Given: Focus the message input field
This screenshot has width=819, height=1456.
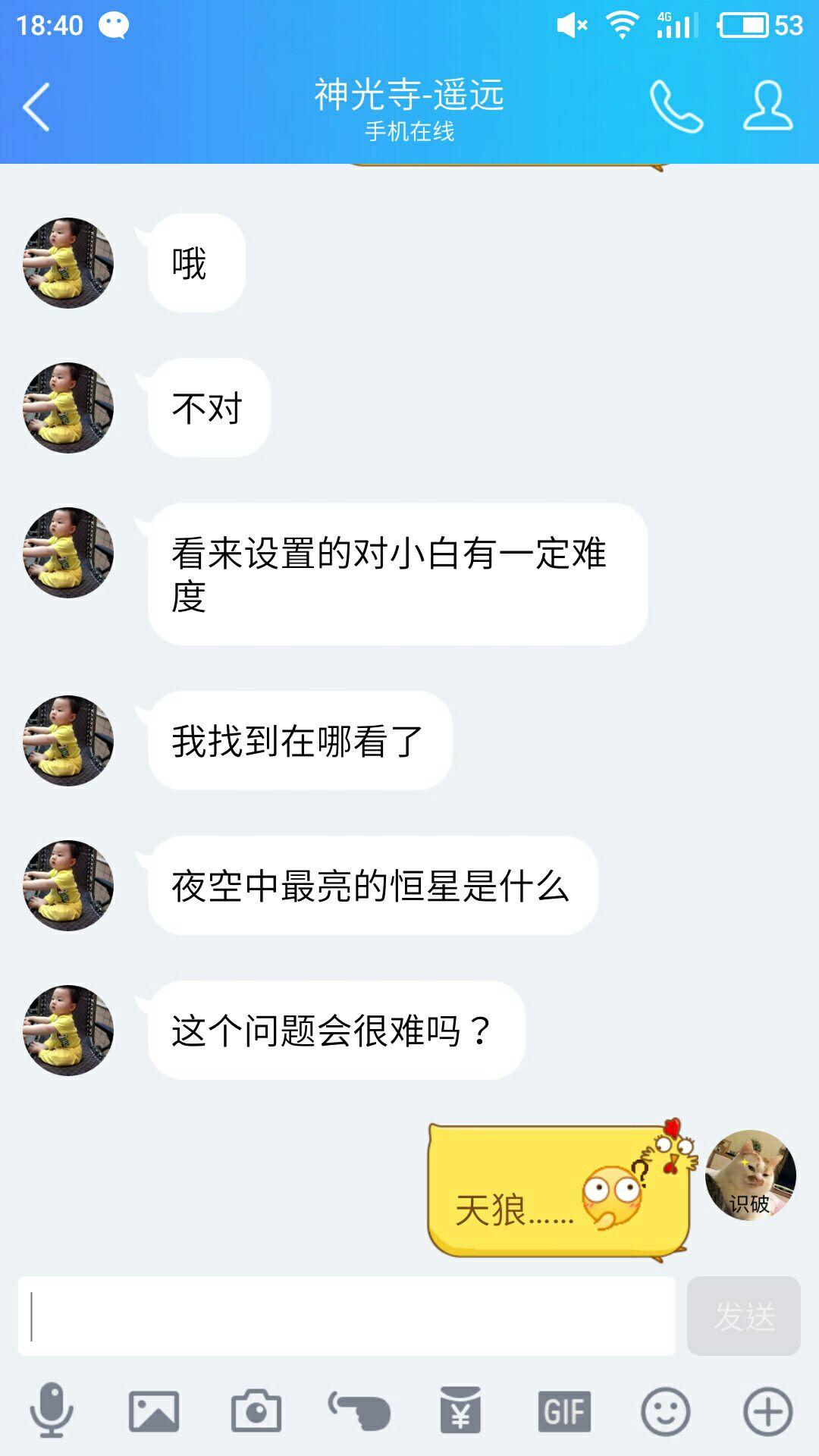Looking at the screenshot, I should (347, 1316).
